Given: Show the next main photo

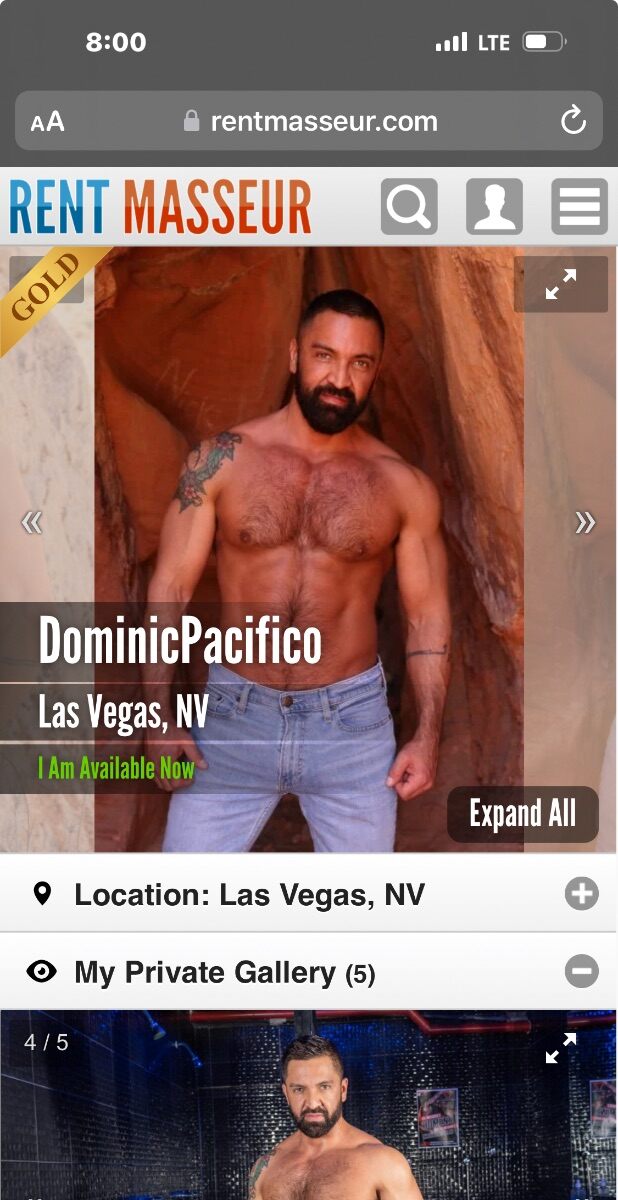Looking at the screenshot, I should point(585,522).
